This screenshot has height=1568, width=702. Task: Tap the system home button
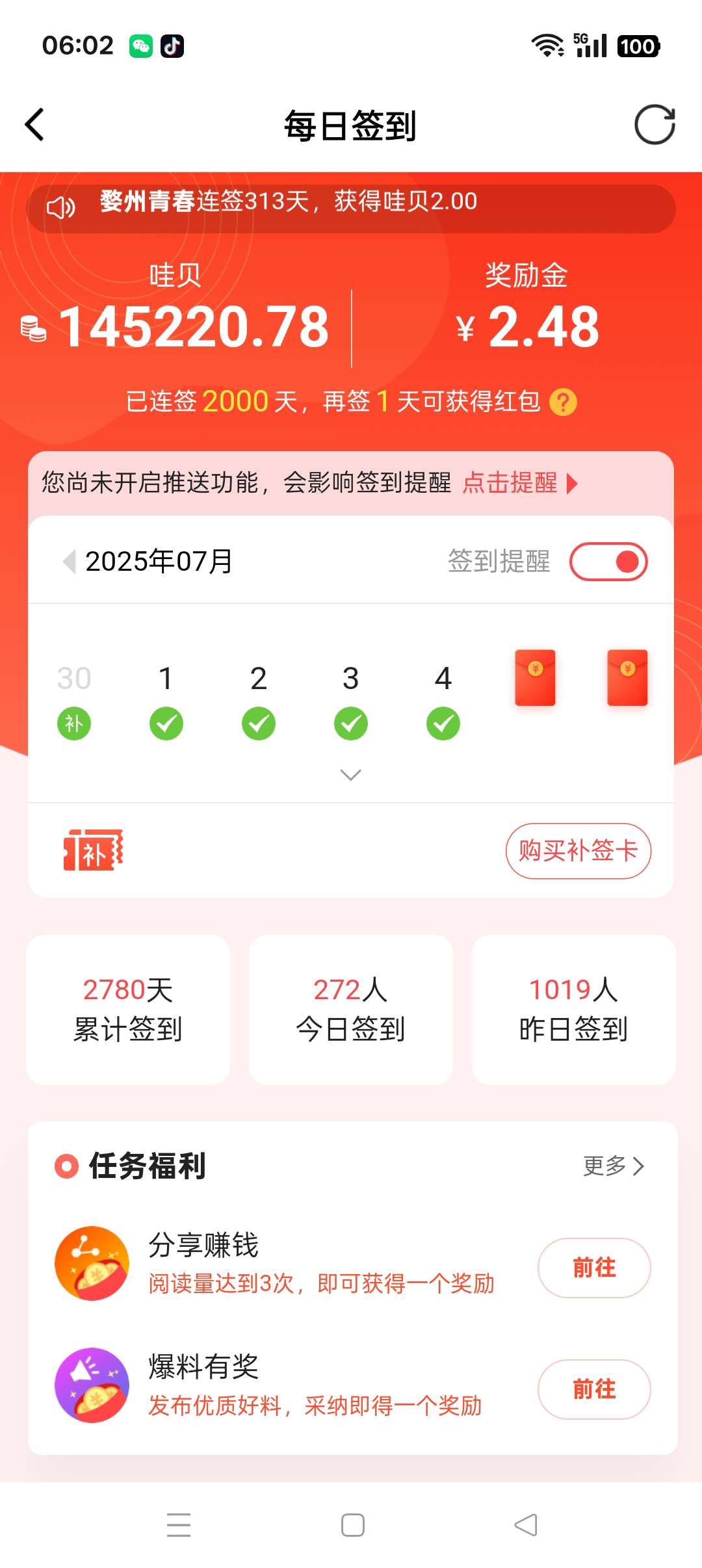click(x=352, y=1525)
